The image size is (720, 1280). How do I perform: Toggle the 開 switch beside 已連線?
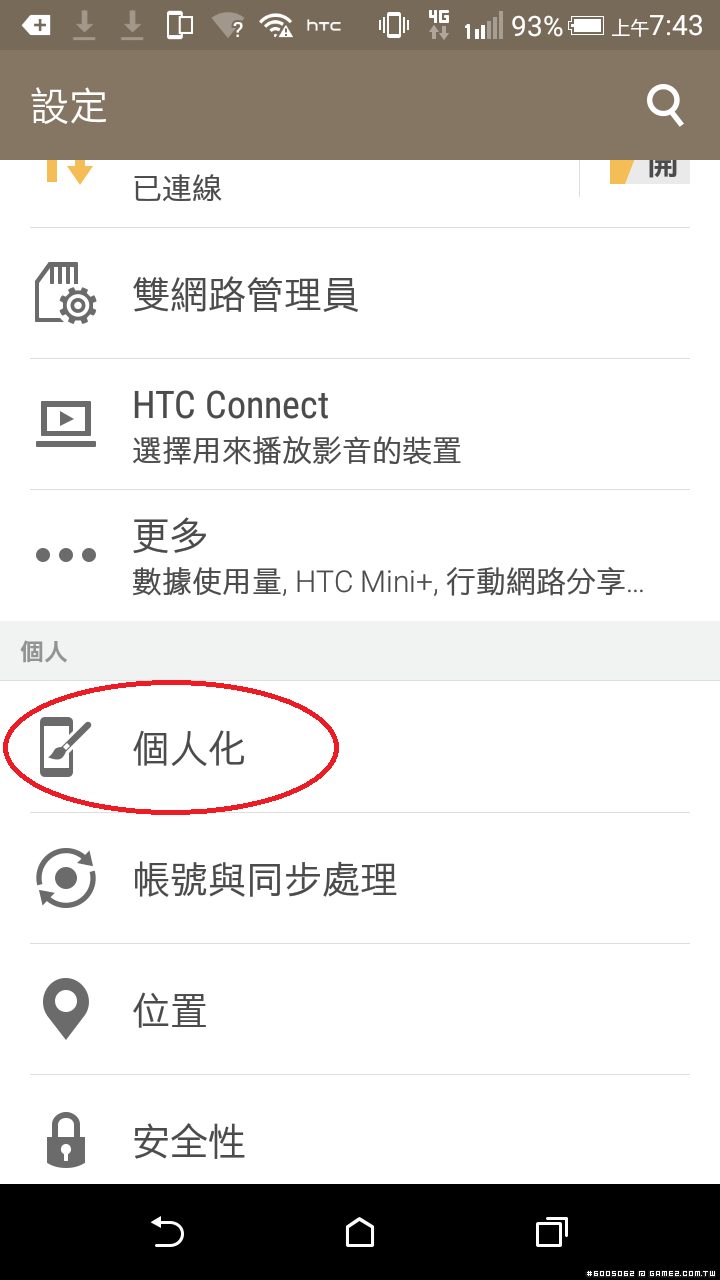pyautogui.click(x=650, y=171)
